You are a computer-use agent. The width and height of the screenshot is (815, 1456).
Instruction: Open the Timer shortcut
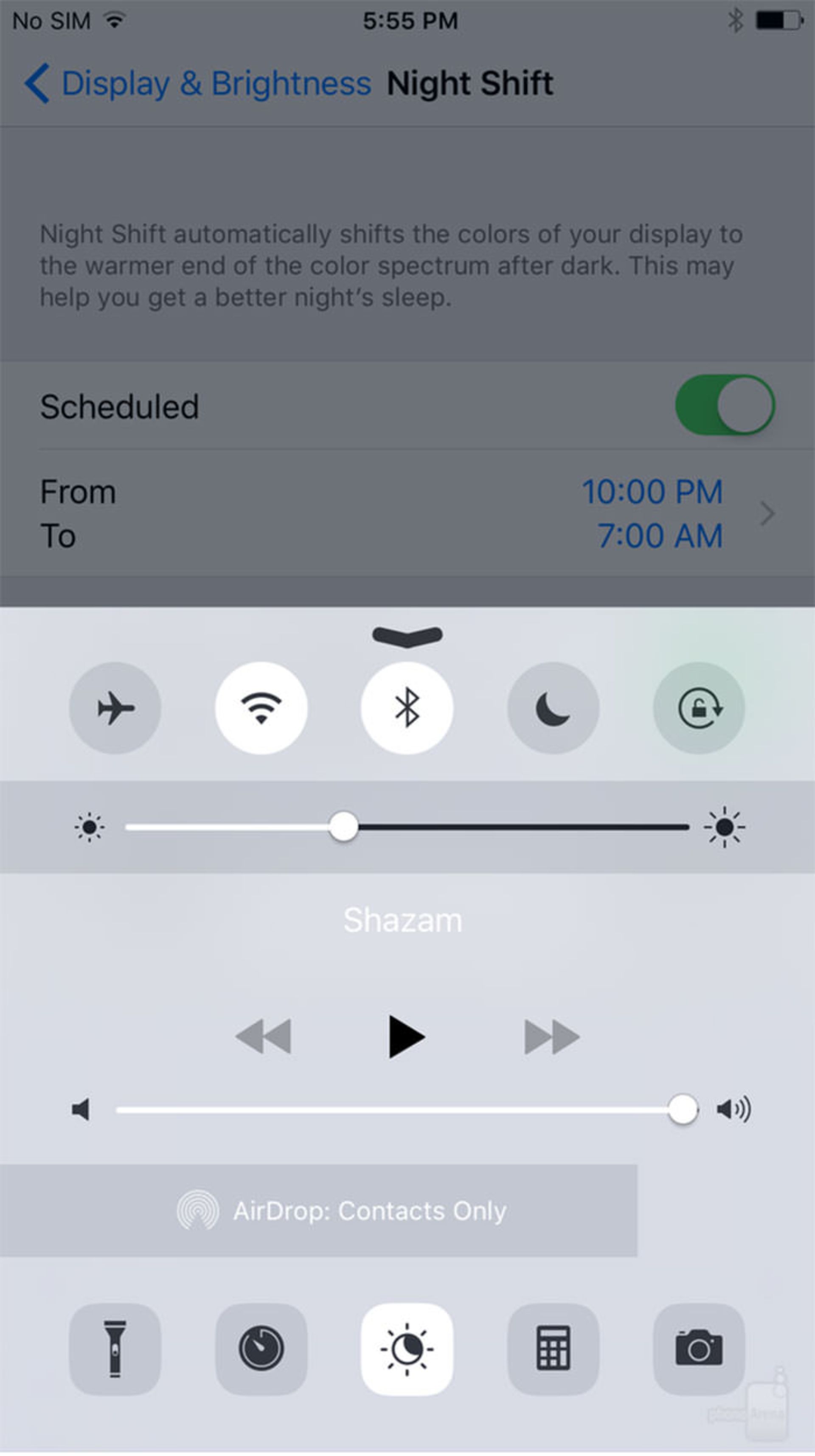click(261, 1349)
